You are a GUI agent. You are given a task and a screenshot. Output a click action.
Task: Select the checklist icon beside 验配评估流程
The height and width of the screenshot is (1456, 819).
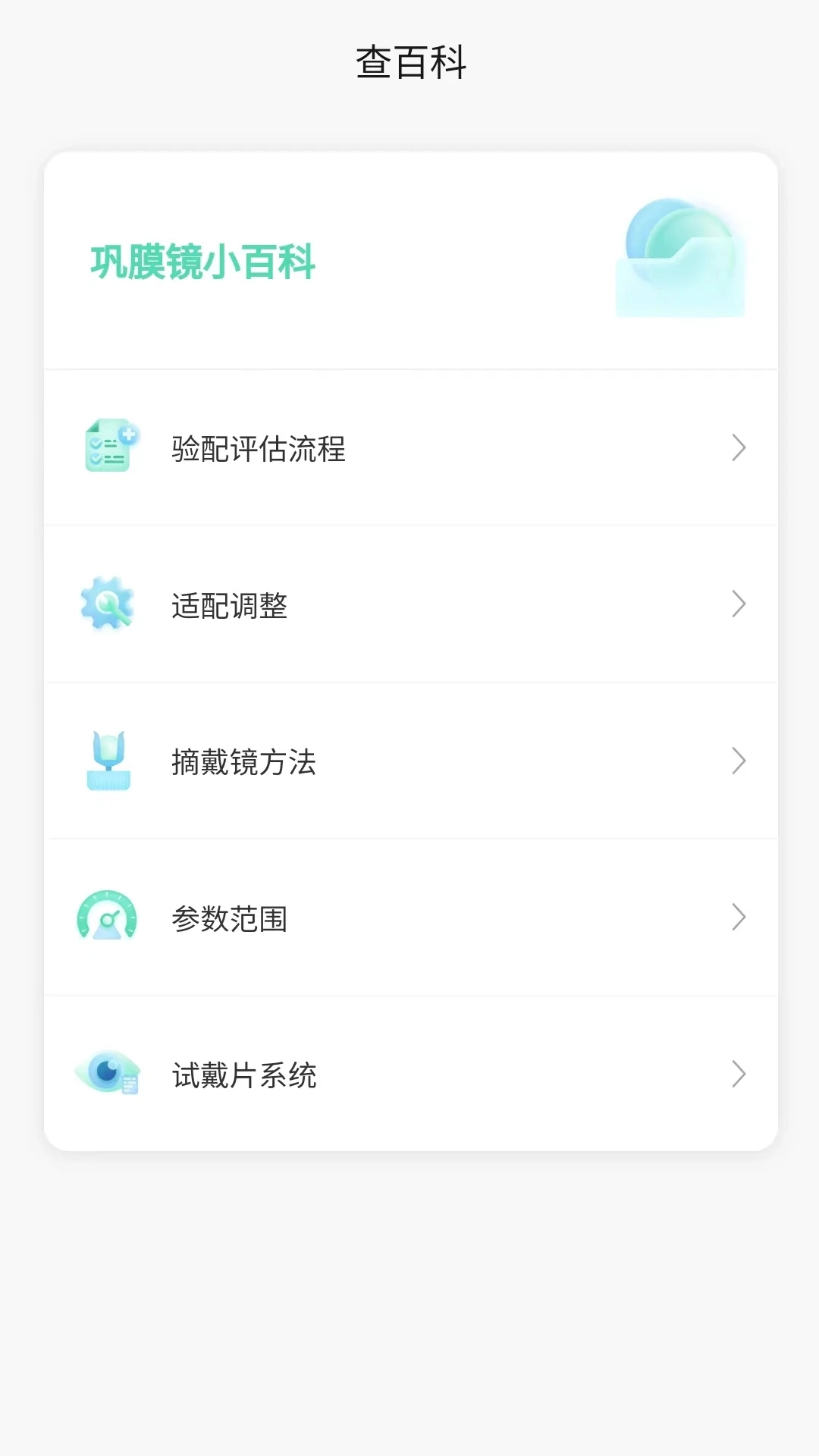tap(109, 447)
